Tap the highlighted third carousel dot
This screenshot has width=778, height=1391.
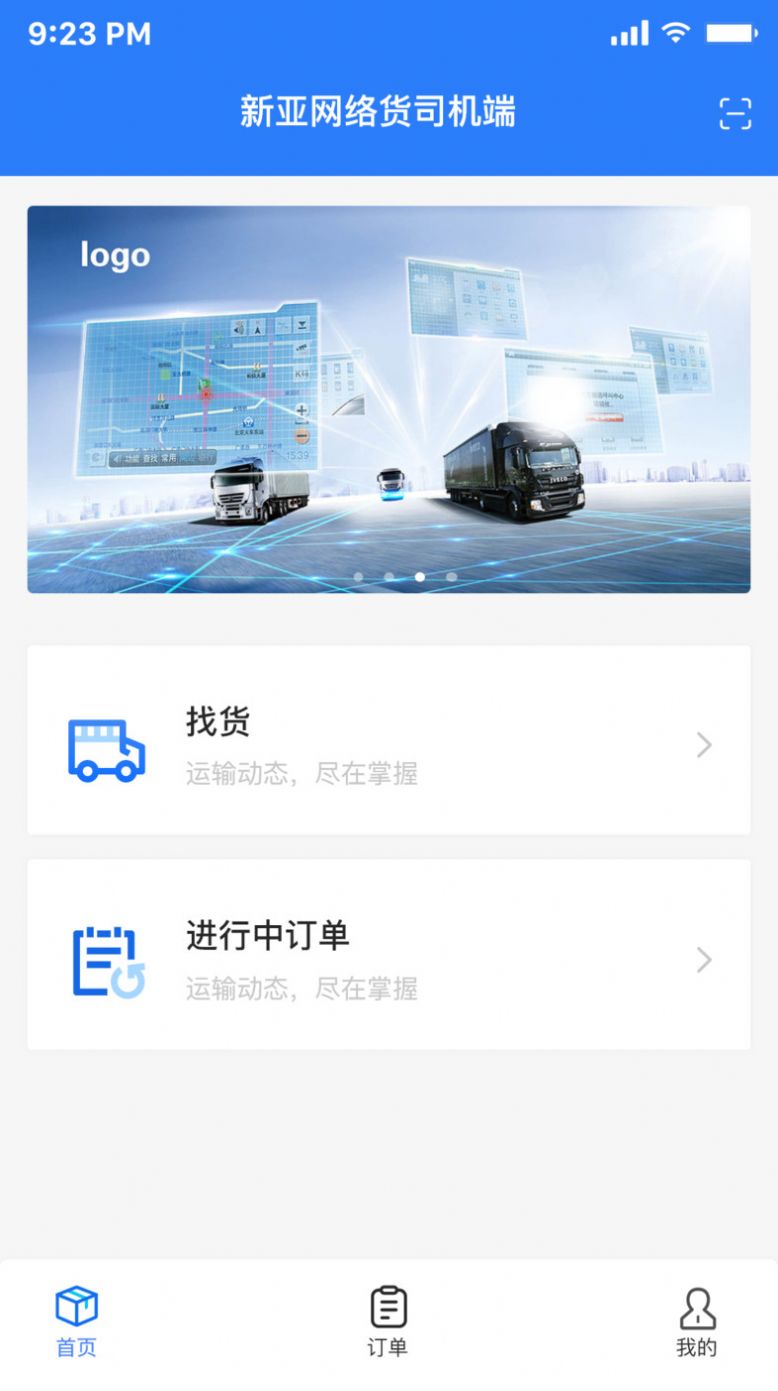click(x=420, y=576)
